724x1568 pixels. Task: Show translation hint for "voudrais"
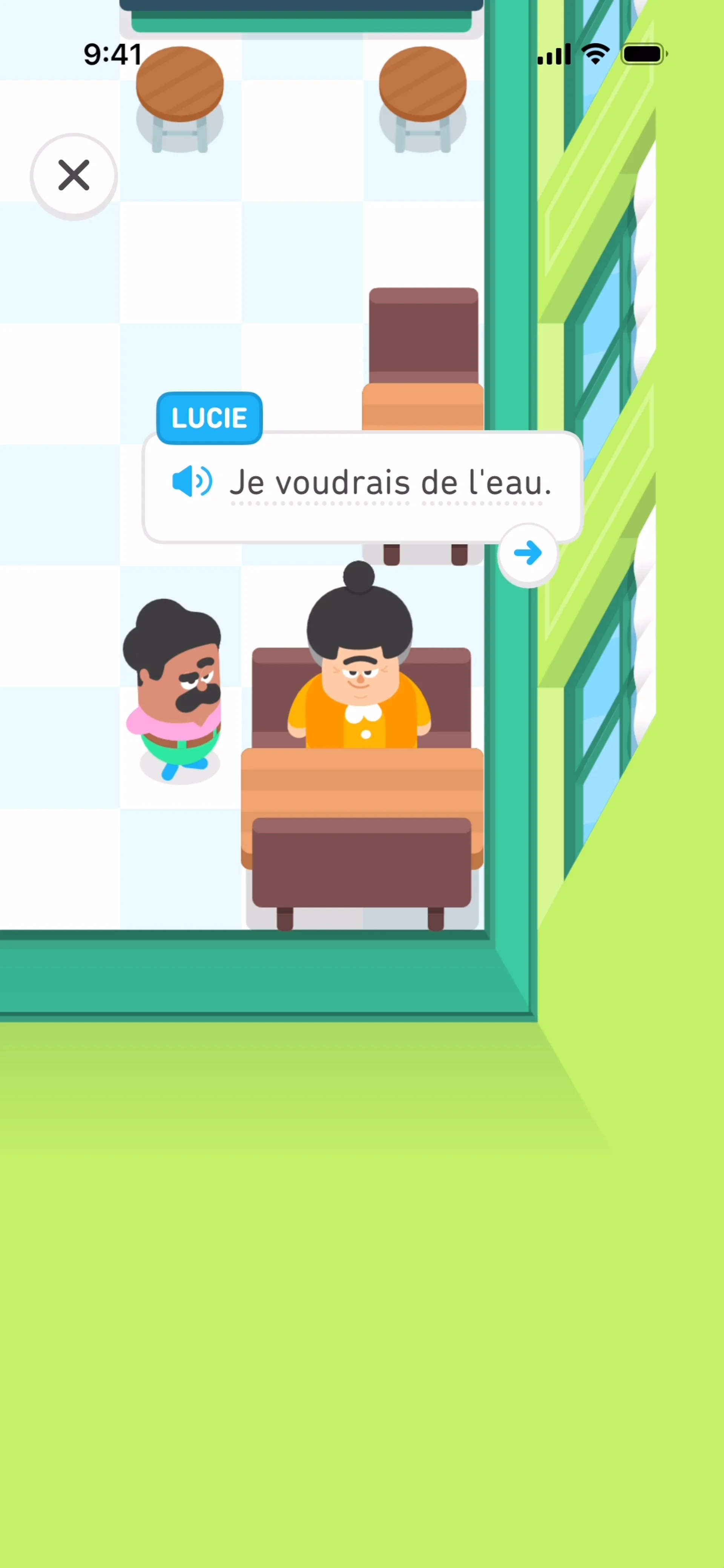[342, 483]
